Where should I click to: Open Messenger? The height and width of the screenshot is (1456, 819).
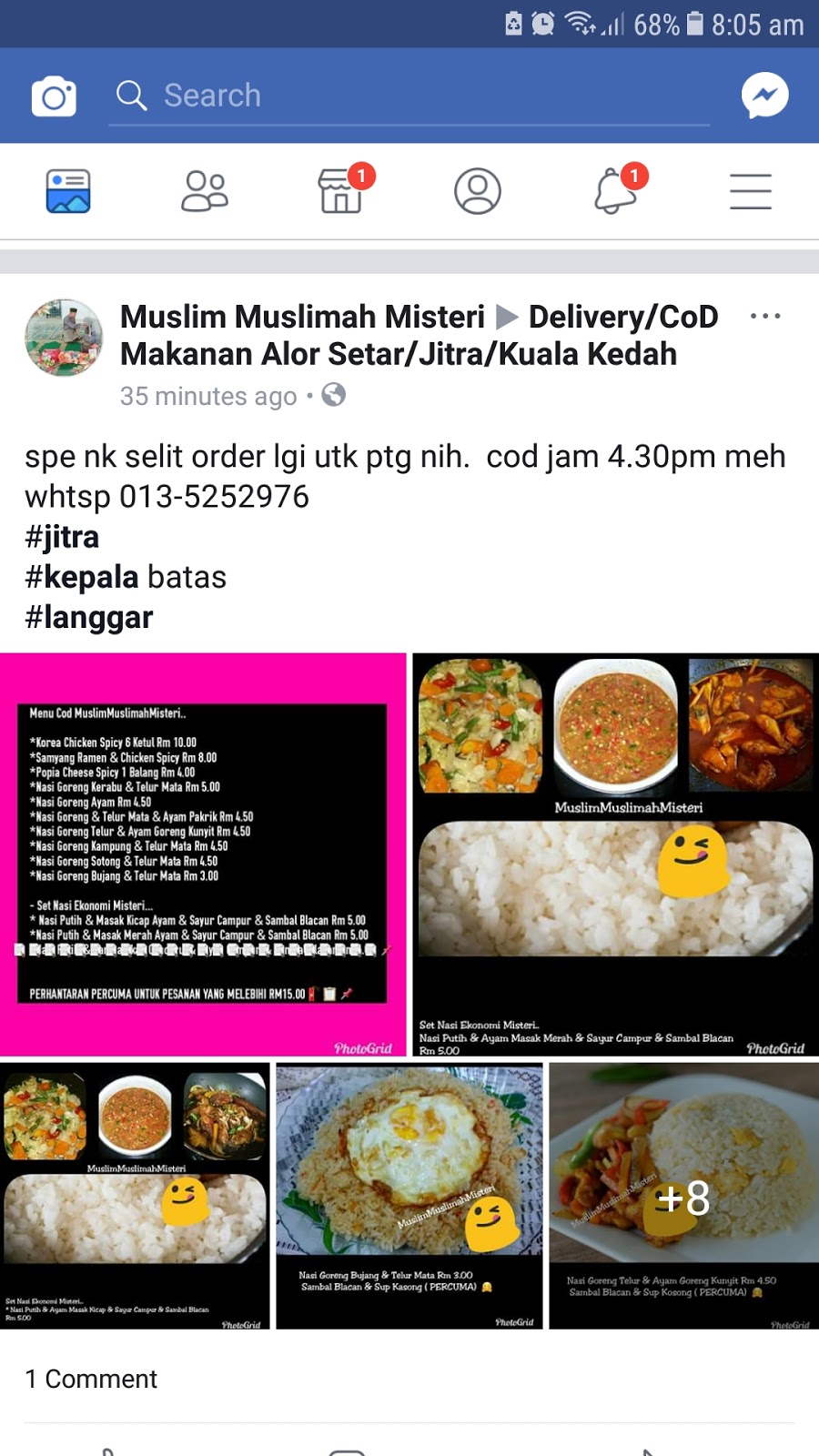[x=764, y=96]
